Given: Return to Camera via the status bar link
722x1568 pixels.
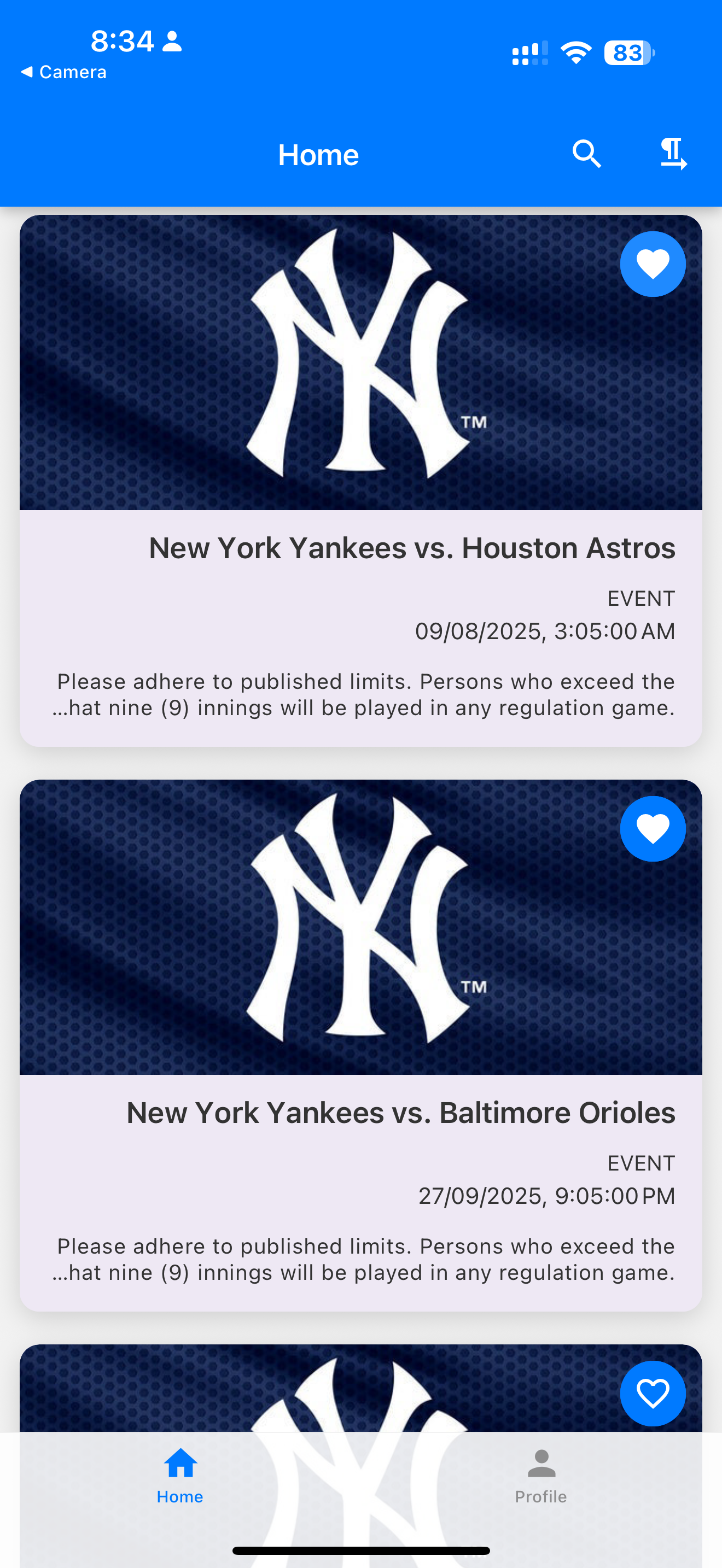Looking at the screenshot, I should click(64, 72).
